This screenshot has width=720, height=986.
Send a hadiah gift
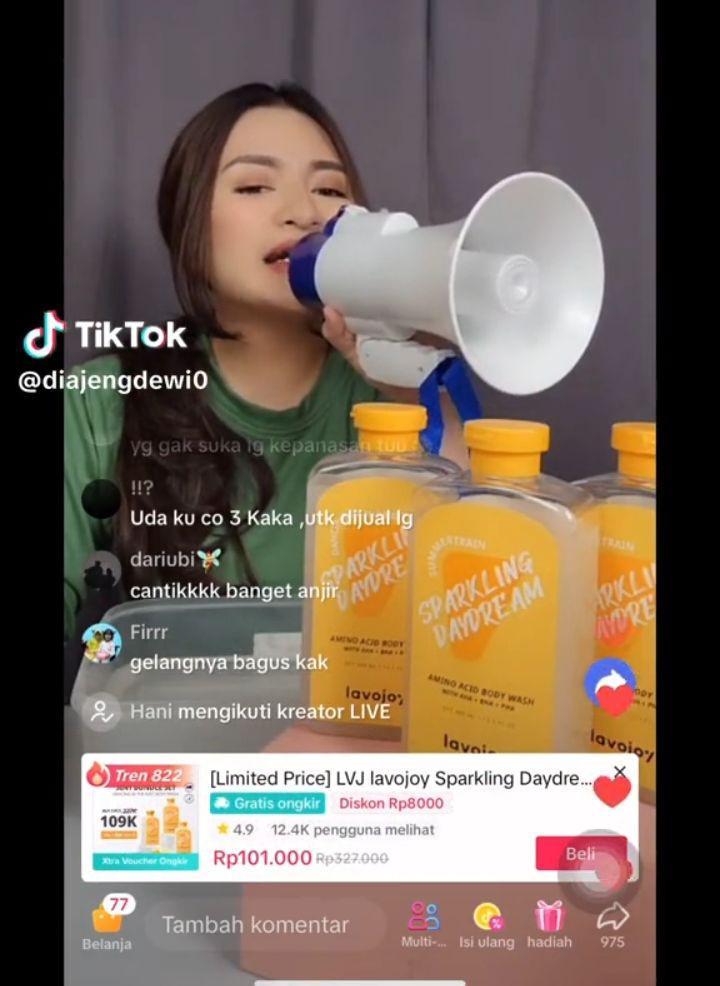pyautogui.click(x=549, y=923)
